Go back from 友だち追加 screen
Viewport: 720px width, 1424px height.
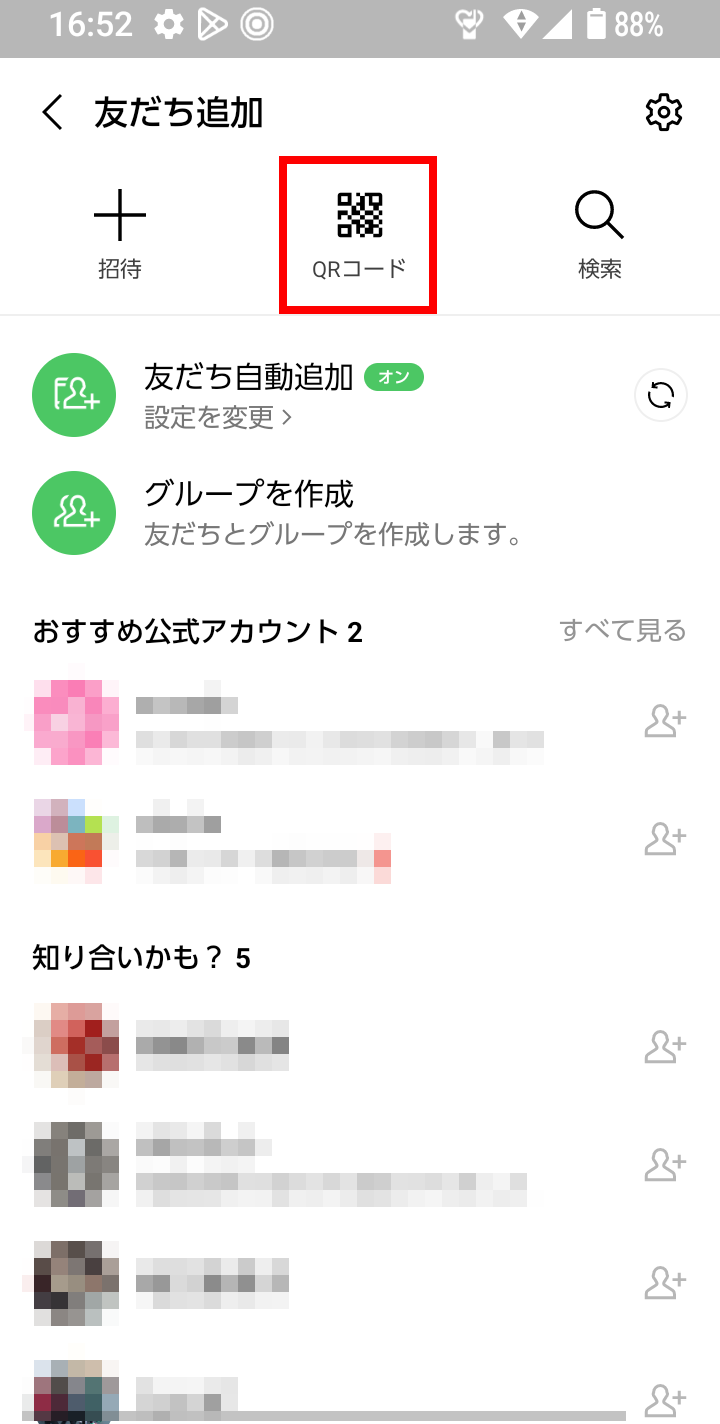tap(52, 113)
